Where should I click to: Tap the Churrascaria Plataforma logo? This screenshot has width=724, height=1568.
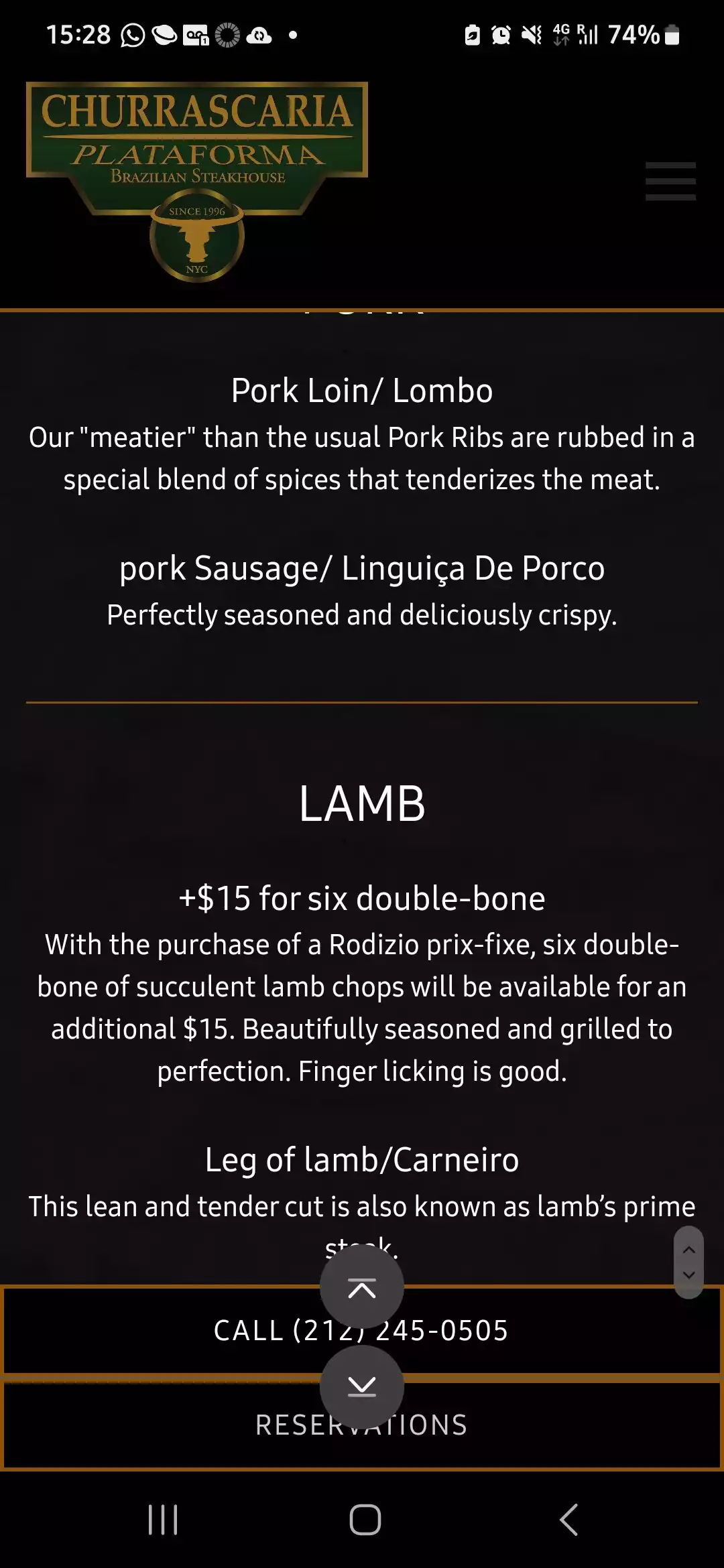(x=197, y=181)
